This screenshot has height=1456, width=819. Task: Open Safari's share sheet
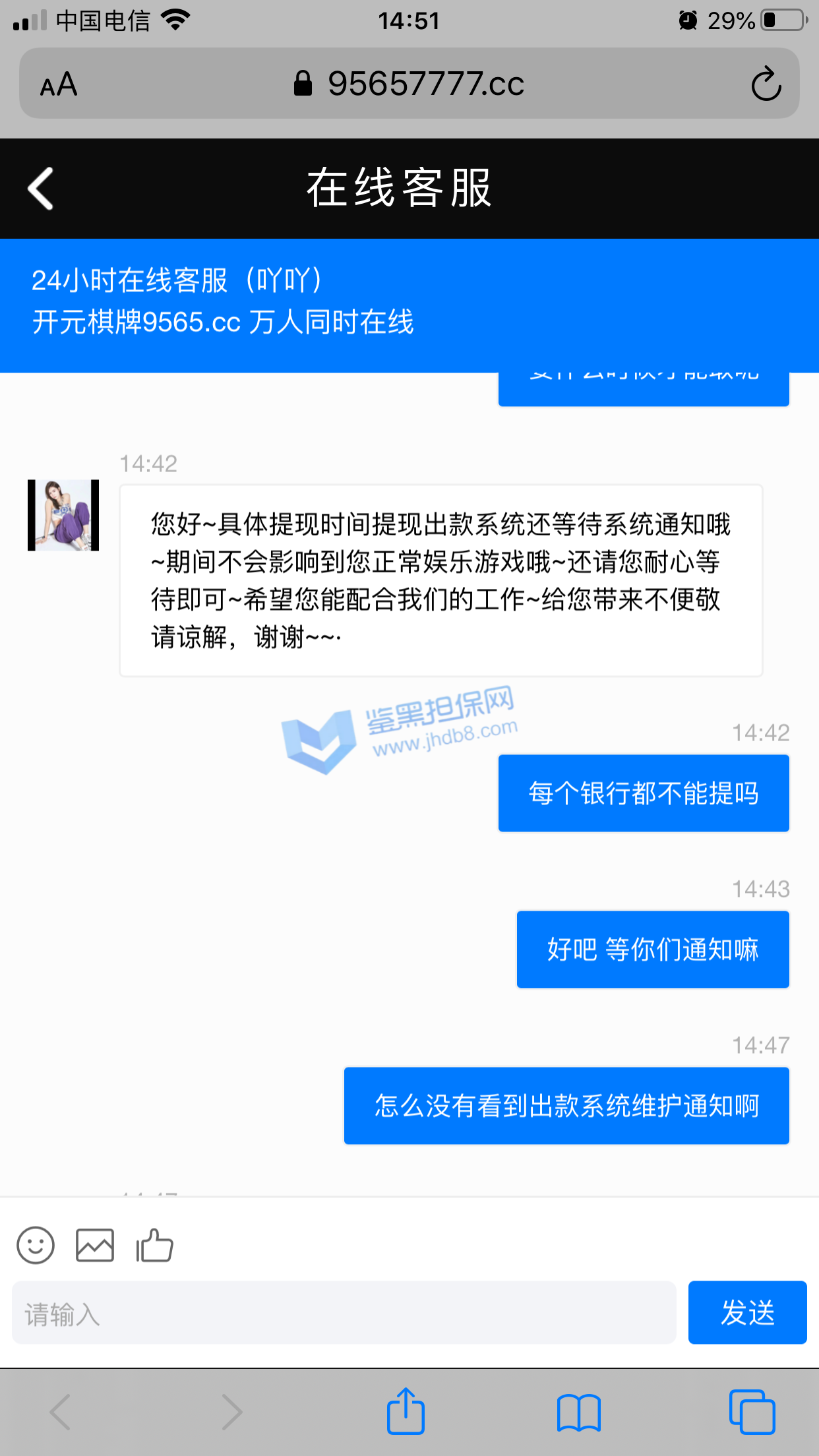[406, 1411]
